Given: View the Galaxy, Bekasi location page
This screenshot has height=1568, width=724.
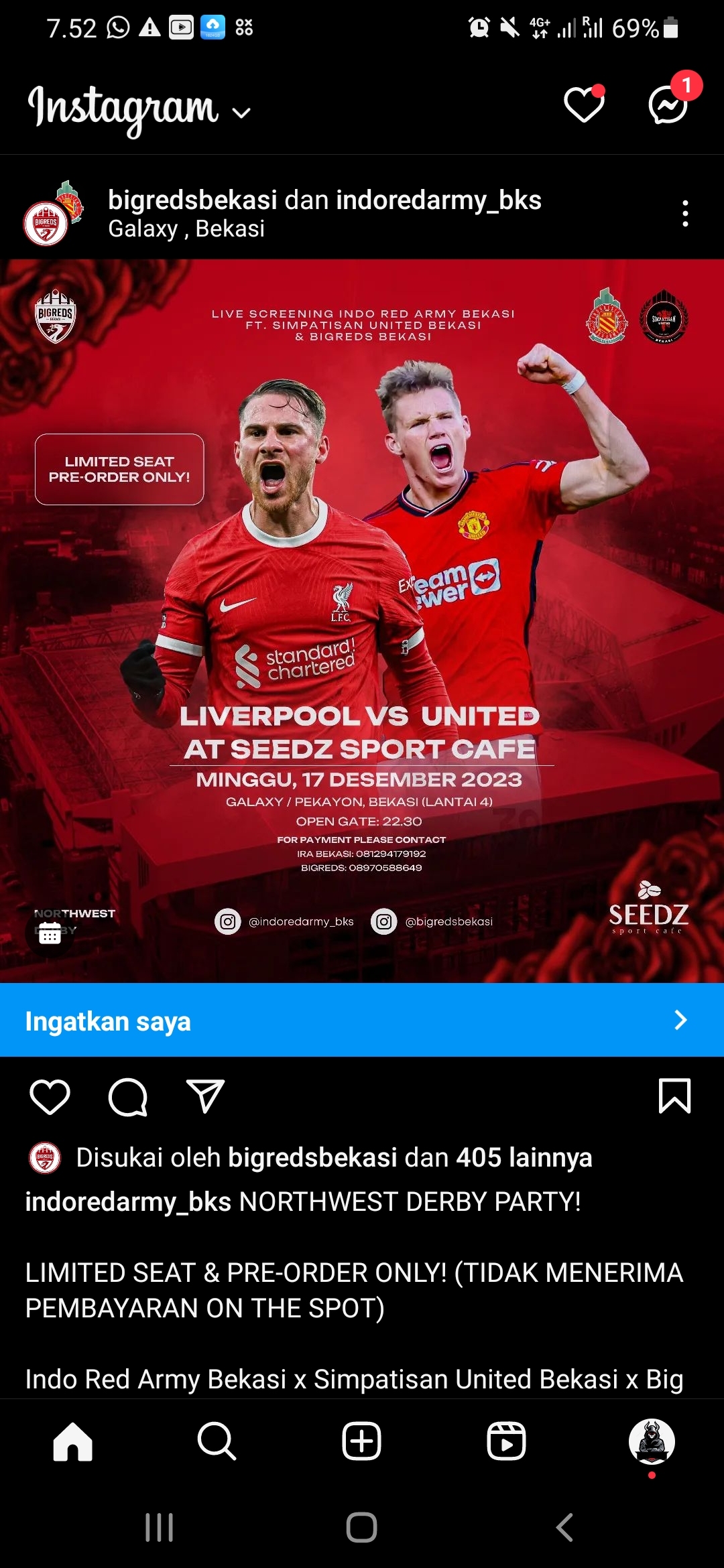Looking at the screenshot, I should [x=186, y=229].
